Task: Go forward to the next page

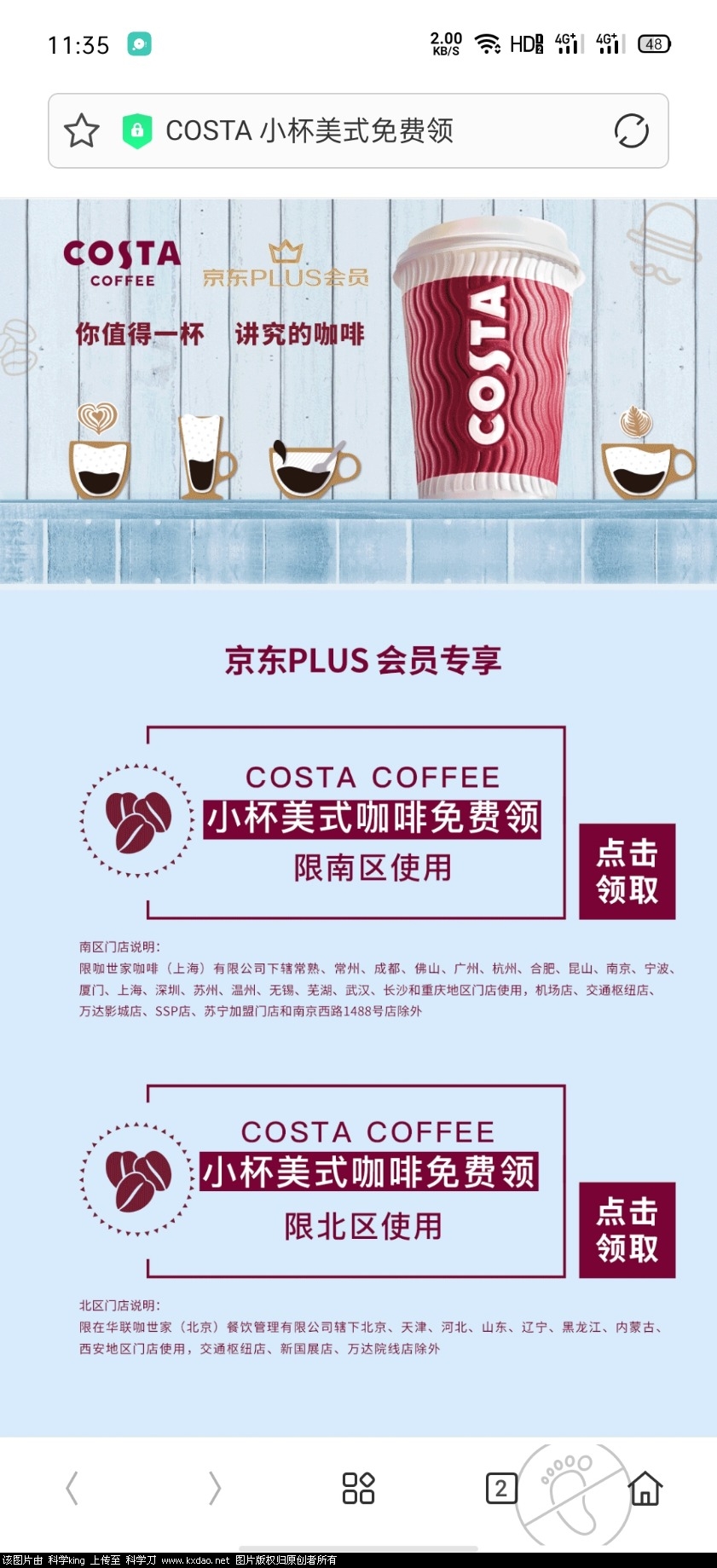Action: (215, 1489)
